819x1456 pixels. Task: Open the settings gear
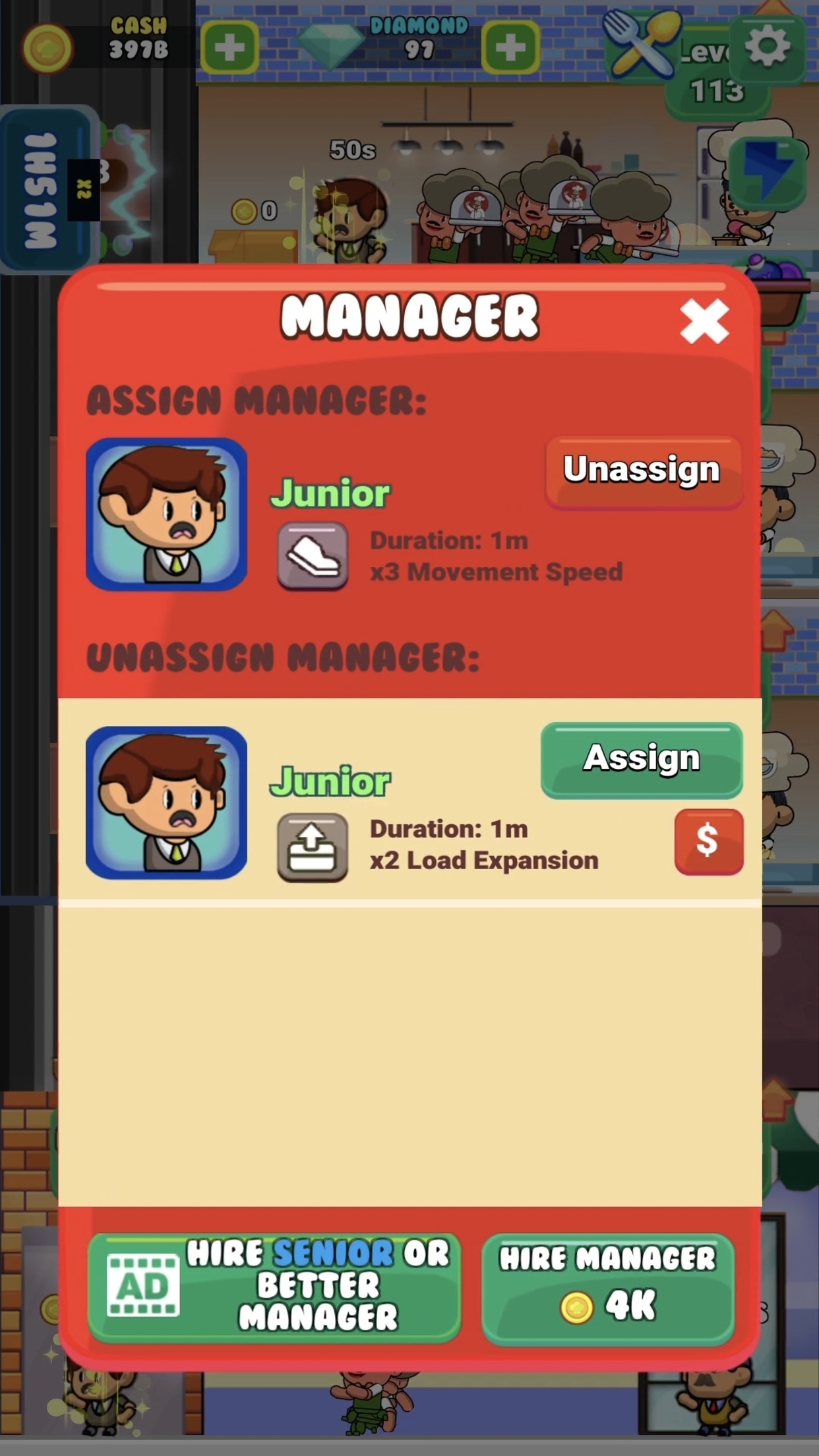coord(767,47)
